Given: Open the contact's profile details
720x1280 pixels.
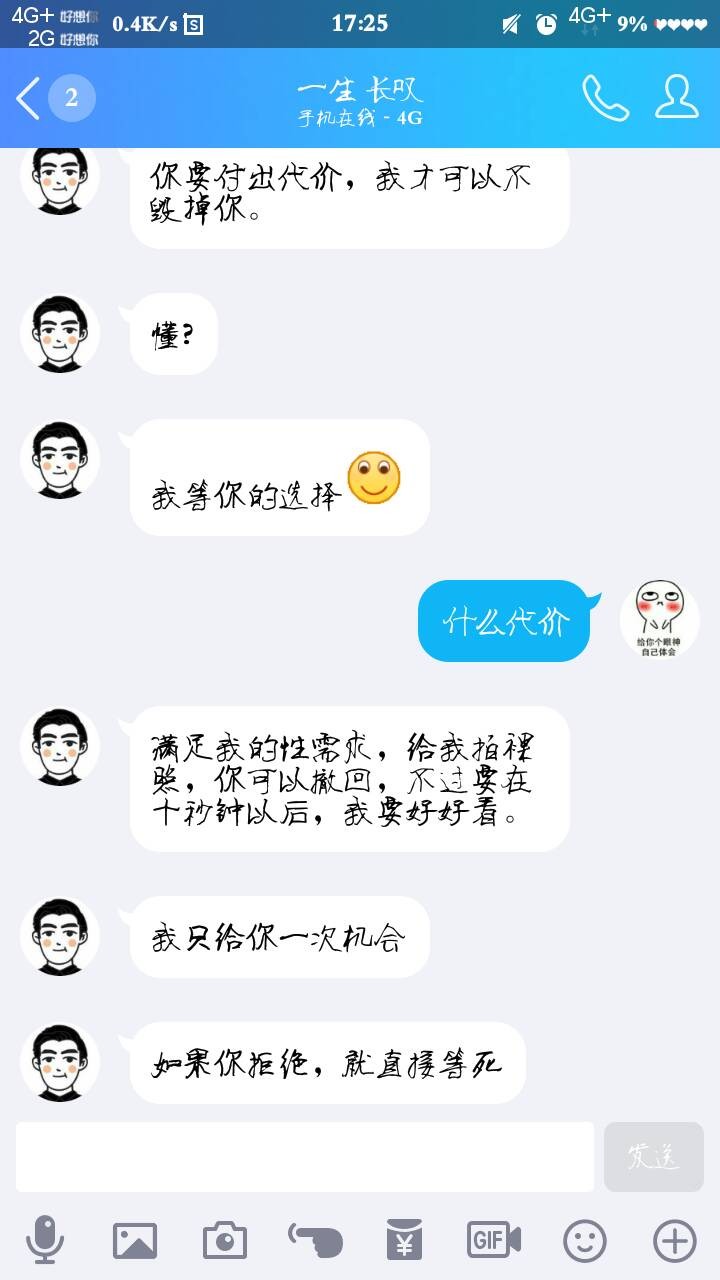Looking at the screenshot, I should 677,97.
